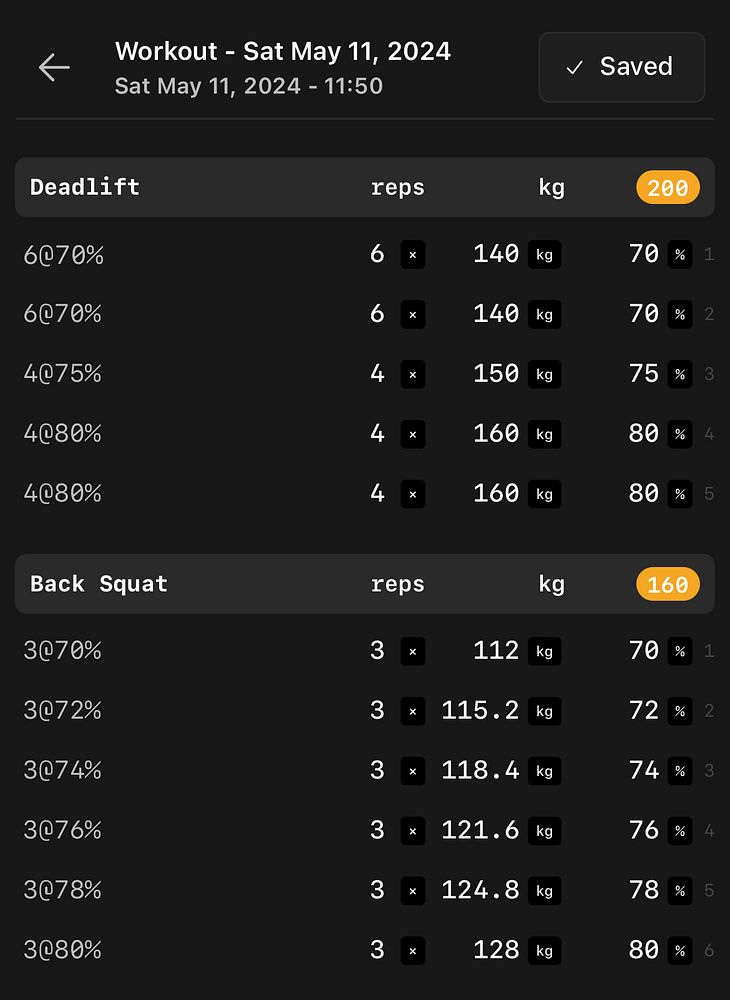Go back using the arrow icon
The image size is (730, 1000).
[54, 67]
